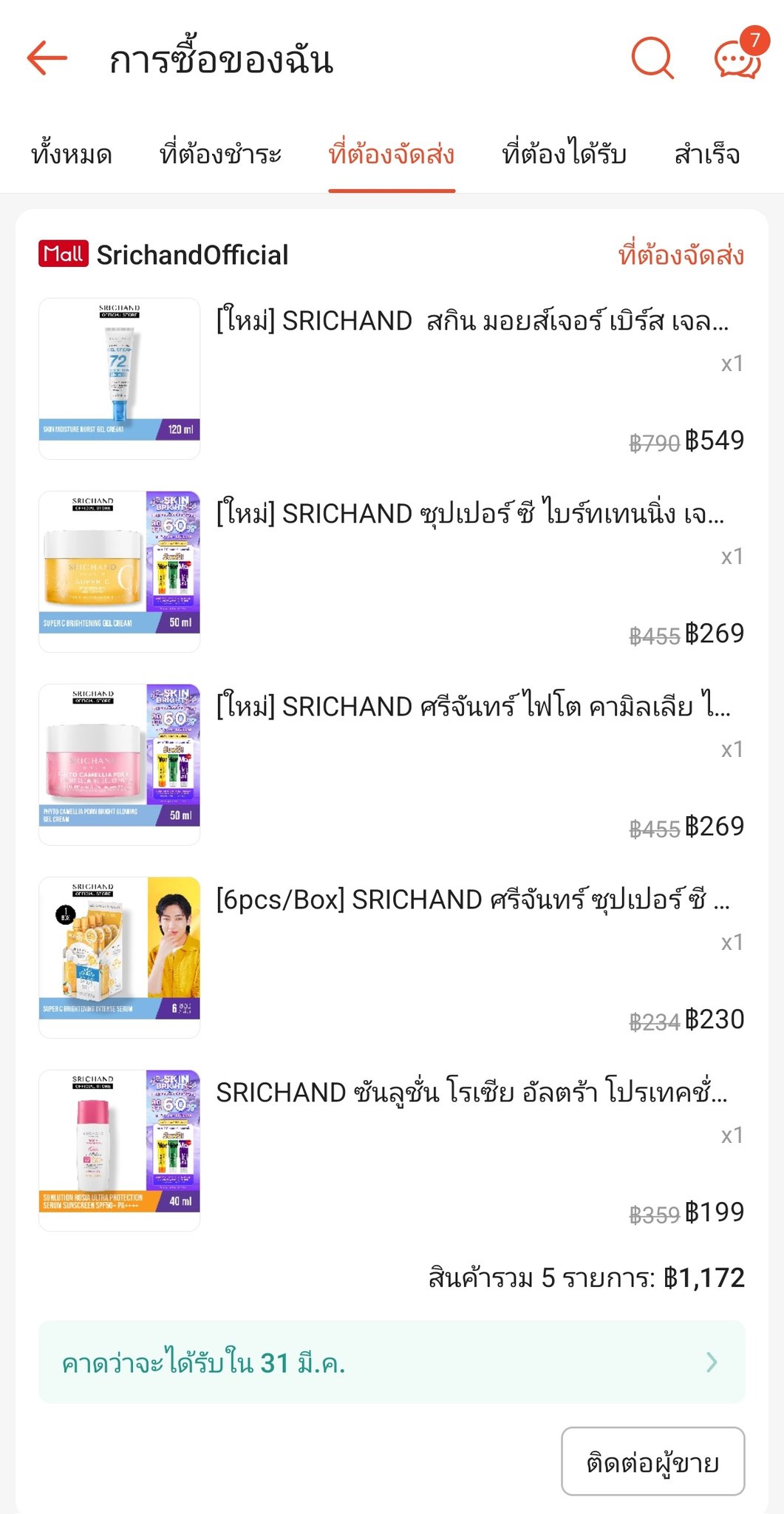
Task: Switch to the ที่ต้องได้รับ tab
Action: [565, 155]
